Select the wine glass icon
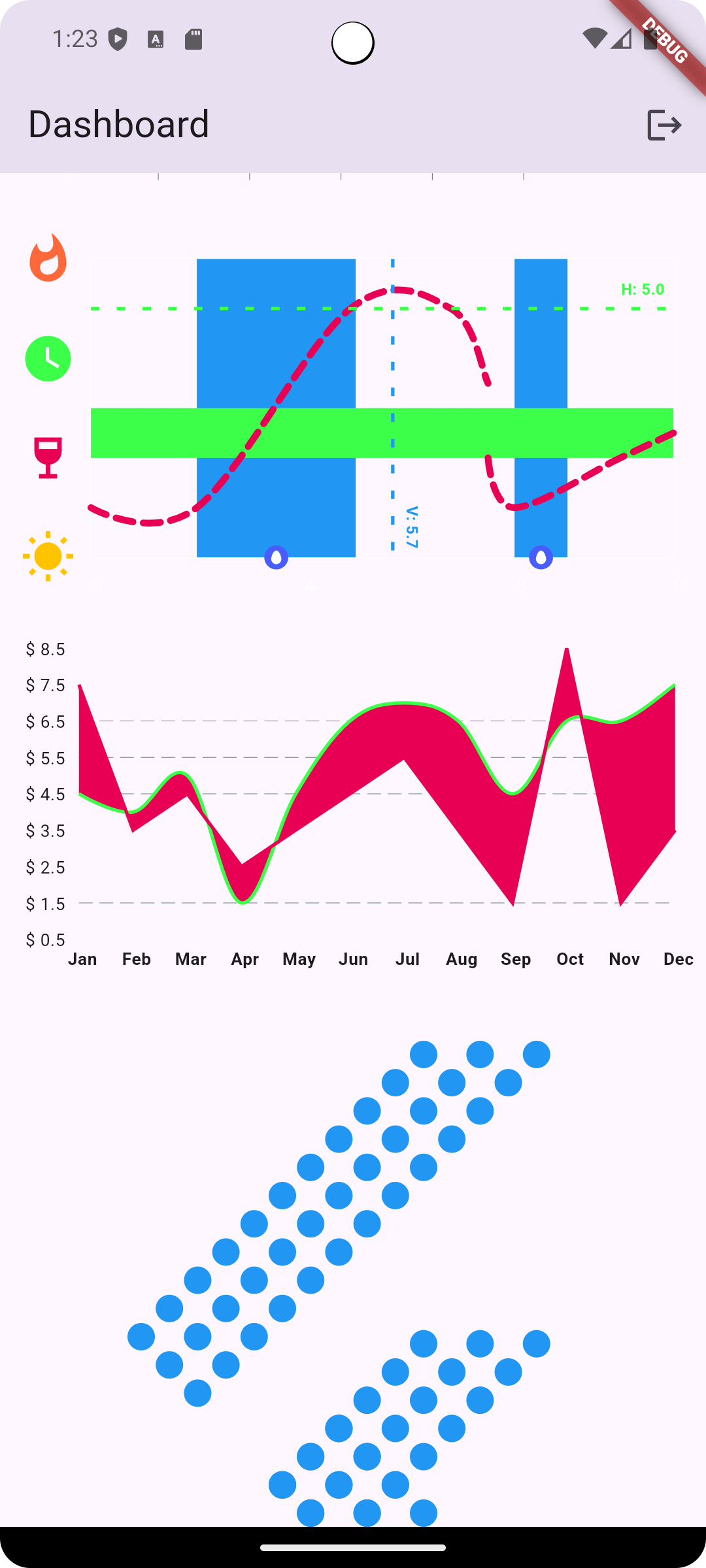The image size is (706, 1568). (46, 457)
